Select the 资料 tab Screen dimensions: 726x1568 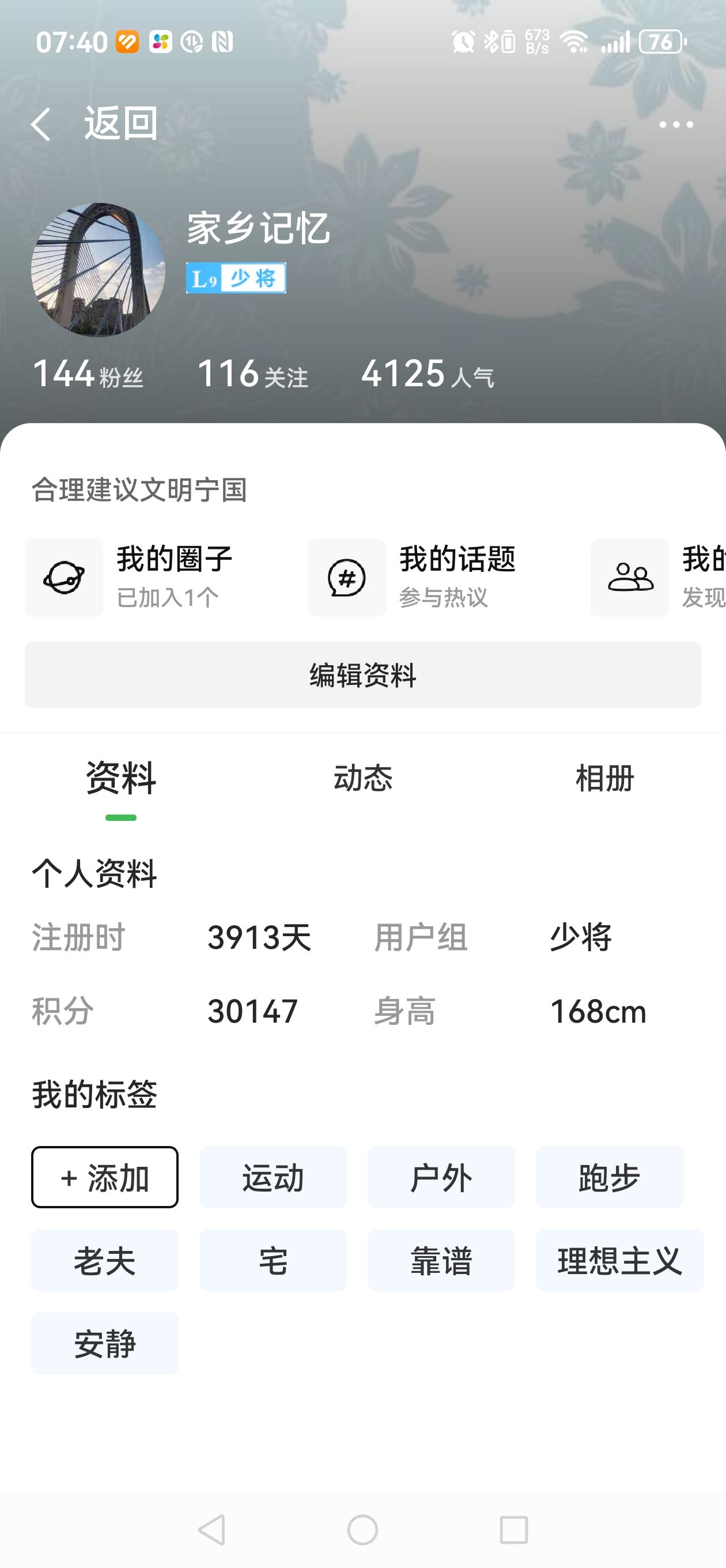[120, 778]
